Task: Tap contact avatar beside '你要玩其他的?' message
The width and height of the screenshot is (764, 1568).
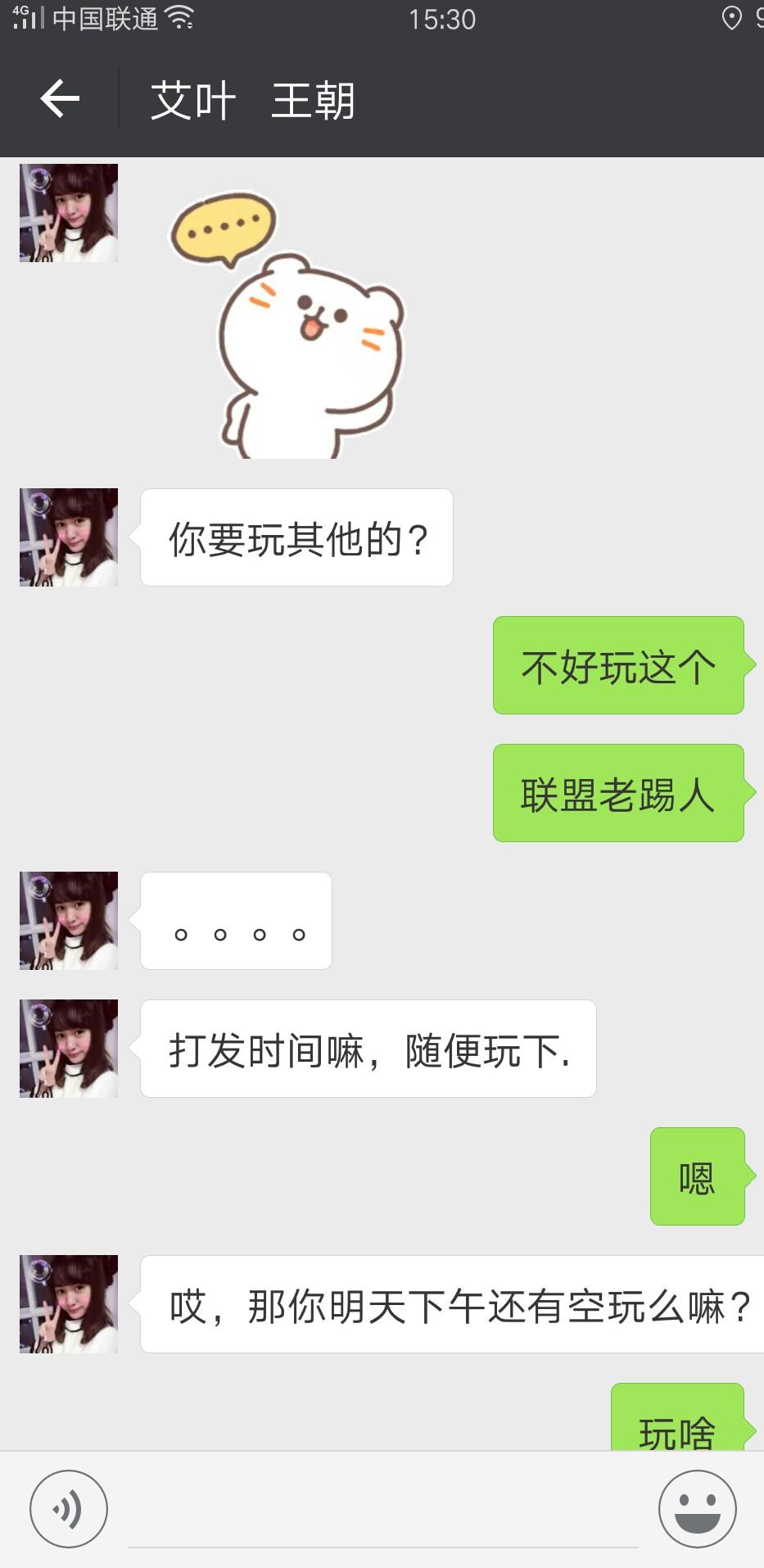Action: [69, 537]
